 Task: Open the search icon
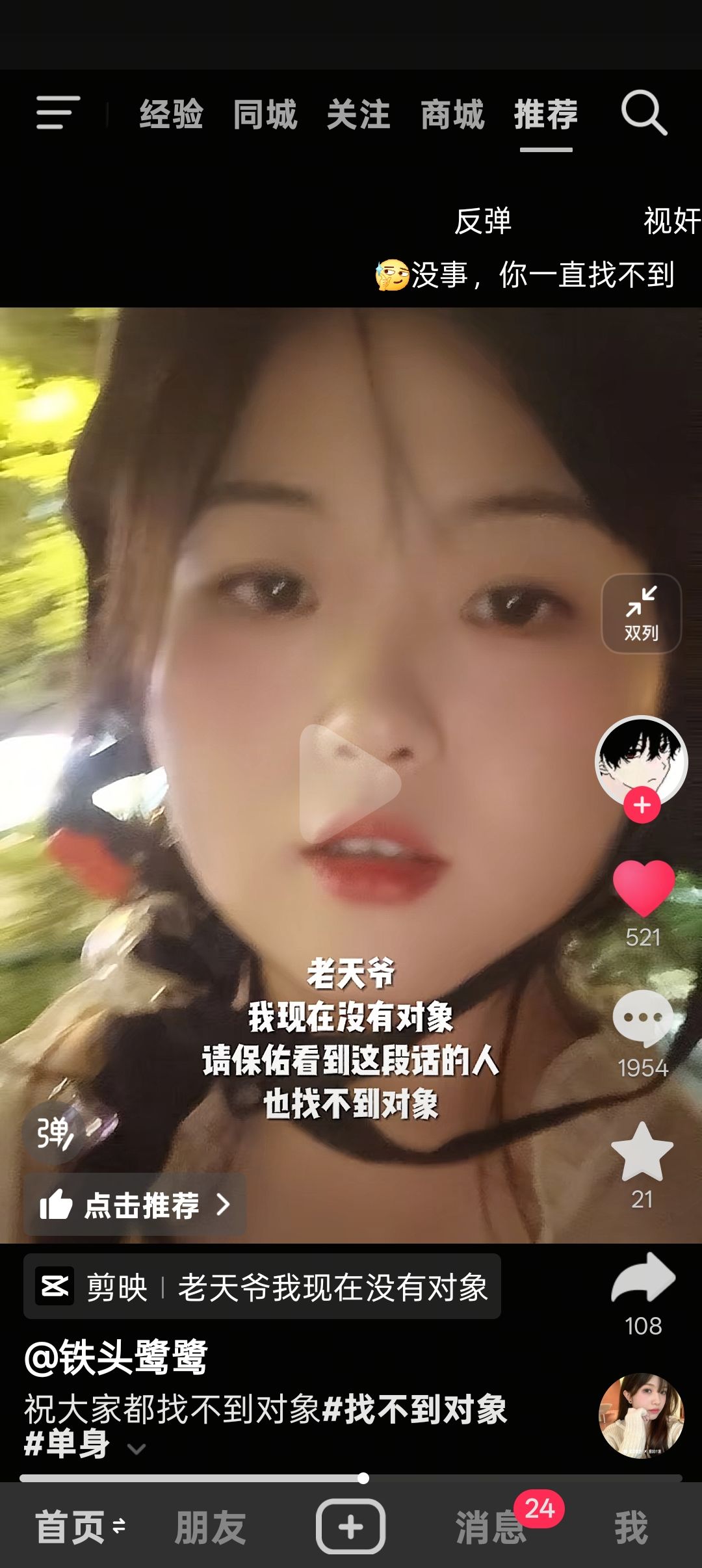pos(643,113)
